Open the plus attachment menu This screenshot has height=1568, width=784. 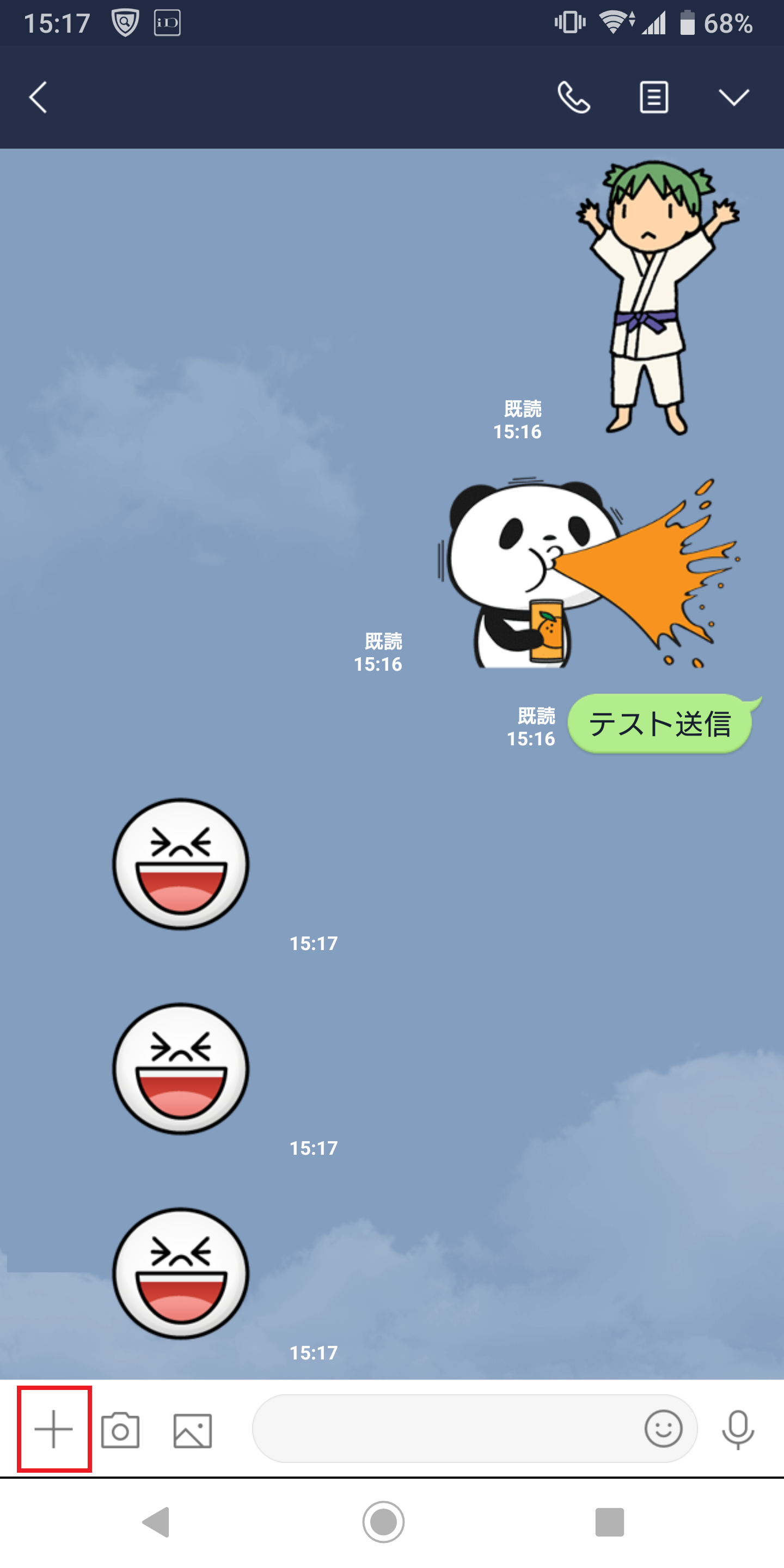coord(54,1429)
